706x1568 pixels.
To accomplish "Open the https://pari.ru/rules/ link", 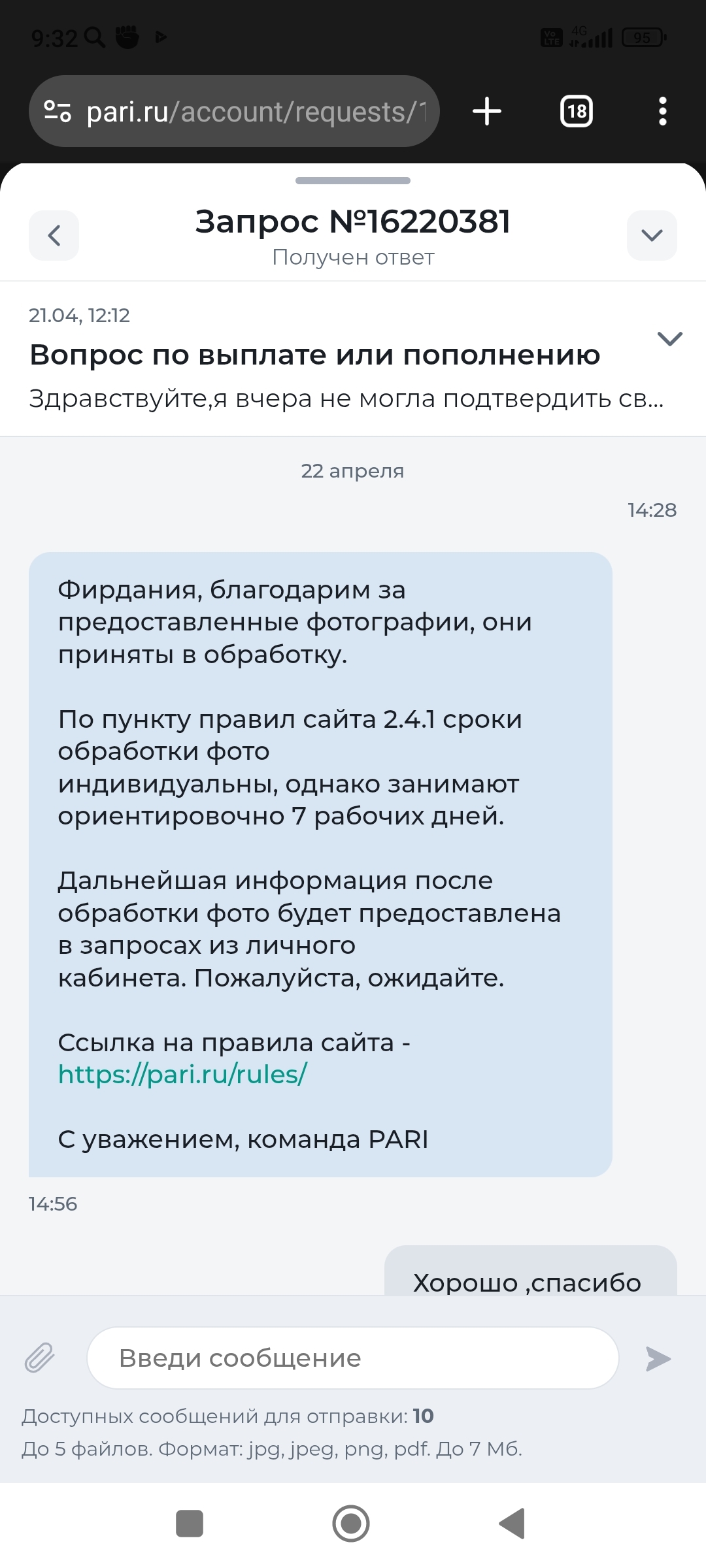I will point(182,1074).
